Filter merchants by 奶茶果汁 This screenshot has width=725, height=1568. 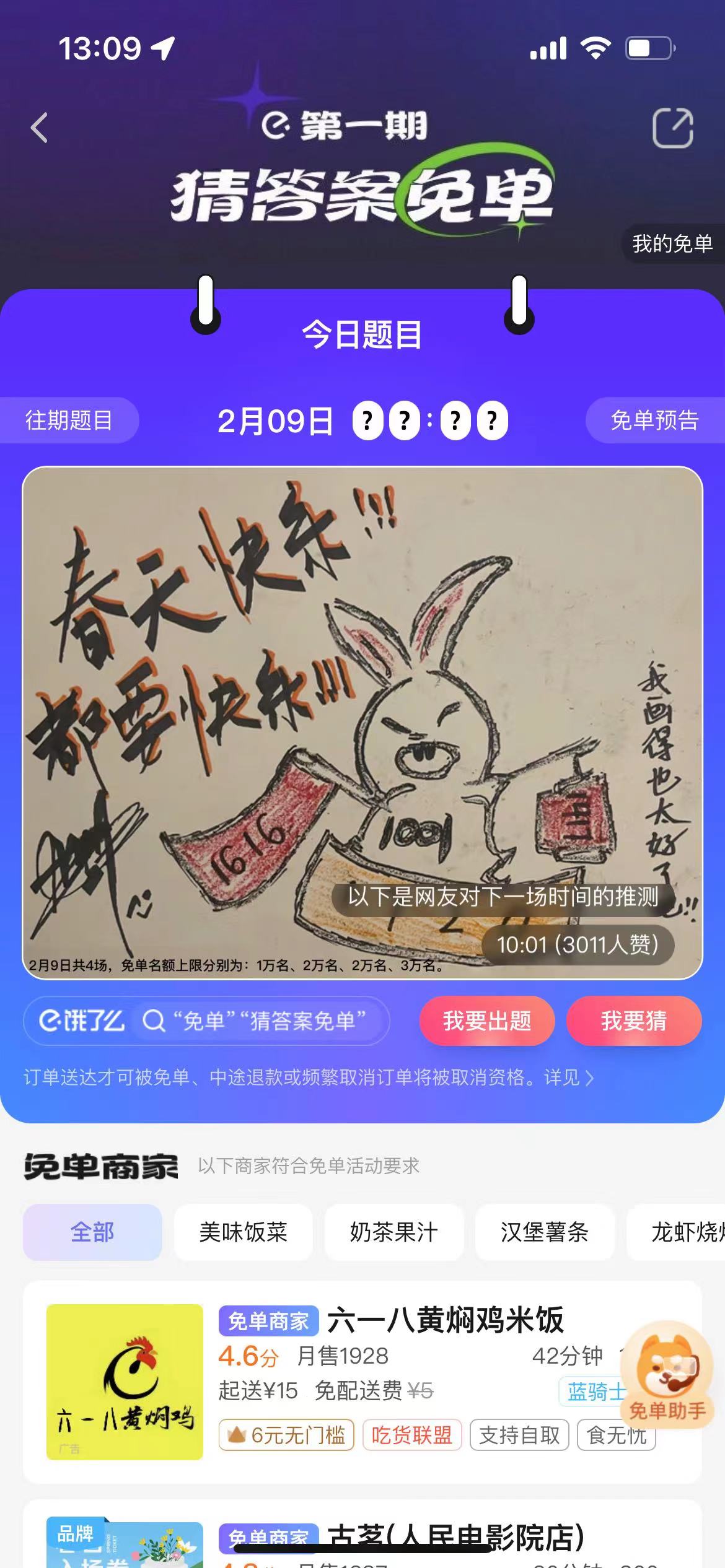click(x=393, y=1232)
